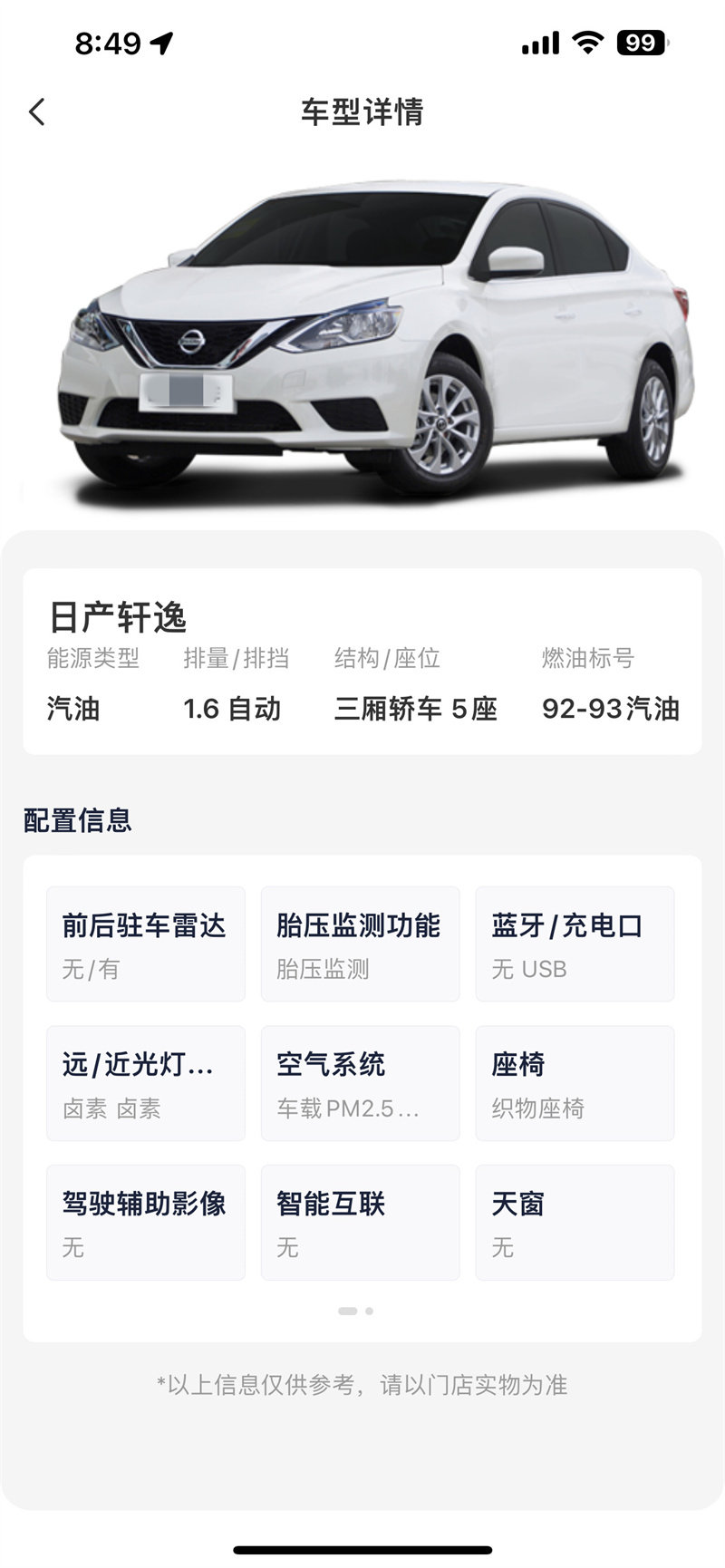The image size is (725, 1568).
Task: Tap the white Nissan Sylphy car photo
Action: [x=362, y=335]
